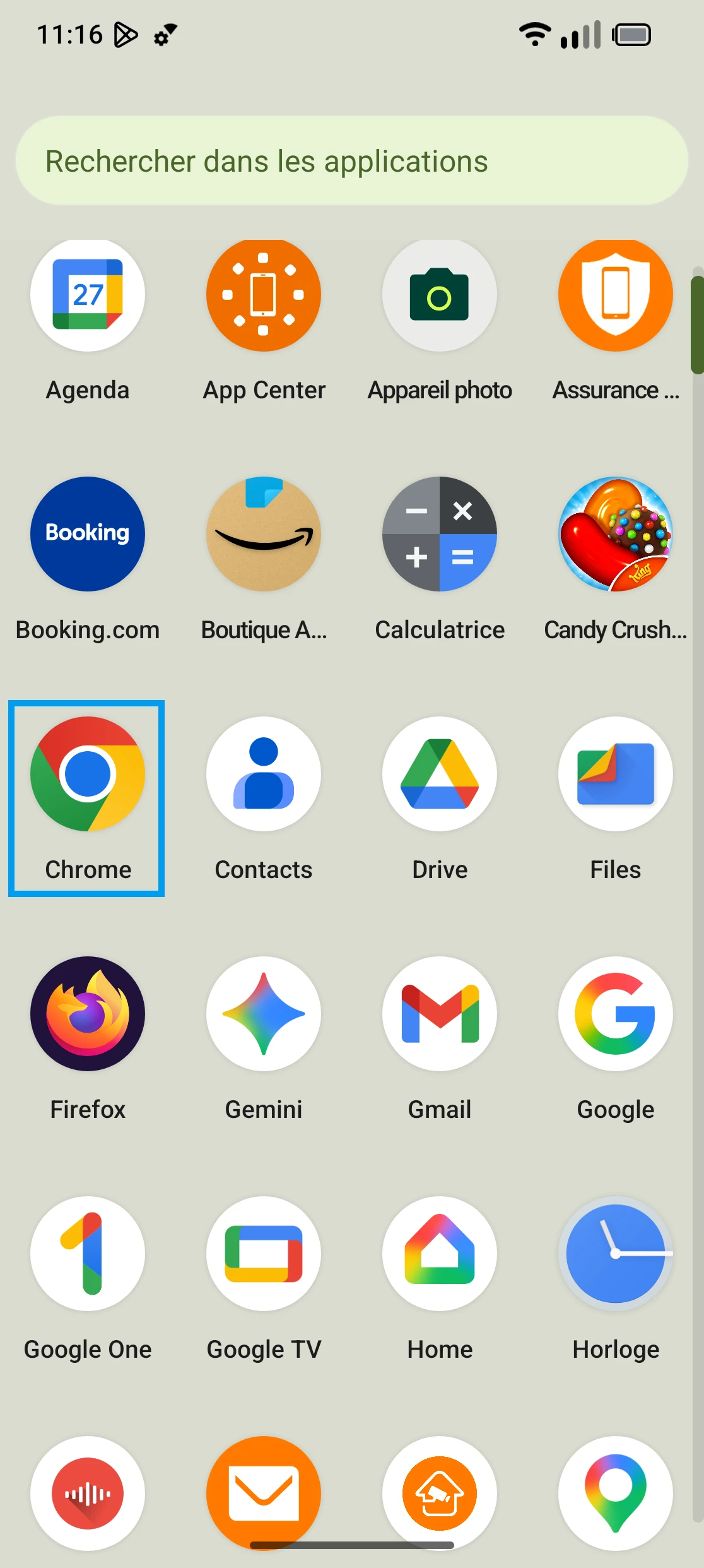Open the Contacts app
This screenshot has width=704, height=1568.
click(264, 775)
